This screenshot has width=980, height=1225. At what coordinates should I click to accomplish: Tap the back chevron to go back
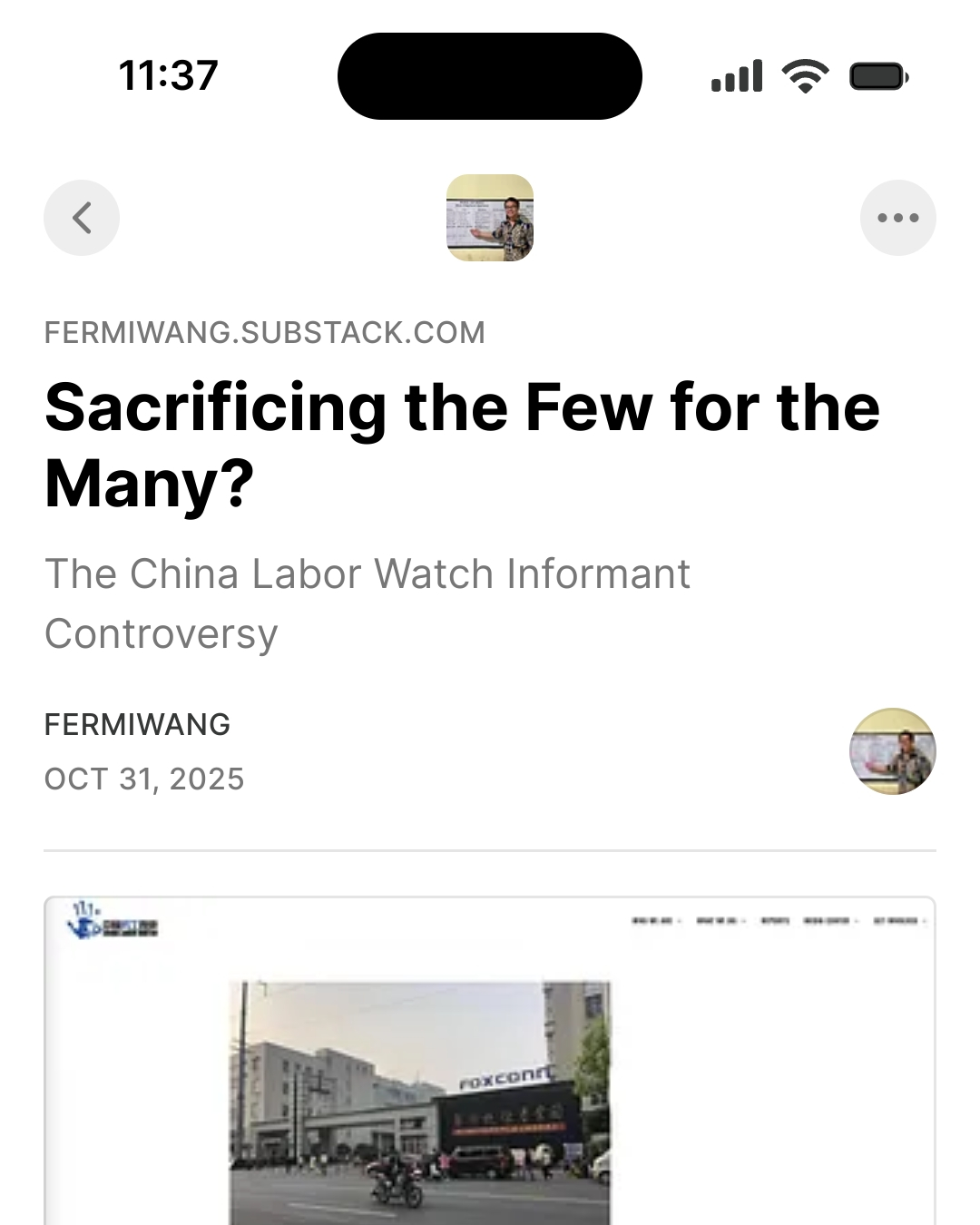click(82, 217)
